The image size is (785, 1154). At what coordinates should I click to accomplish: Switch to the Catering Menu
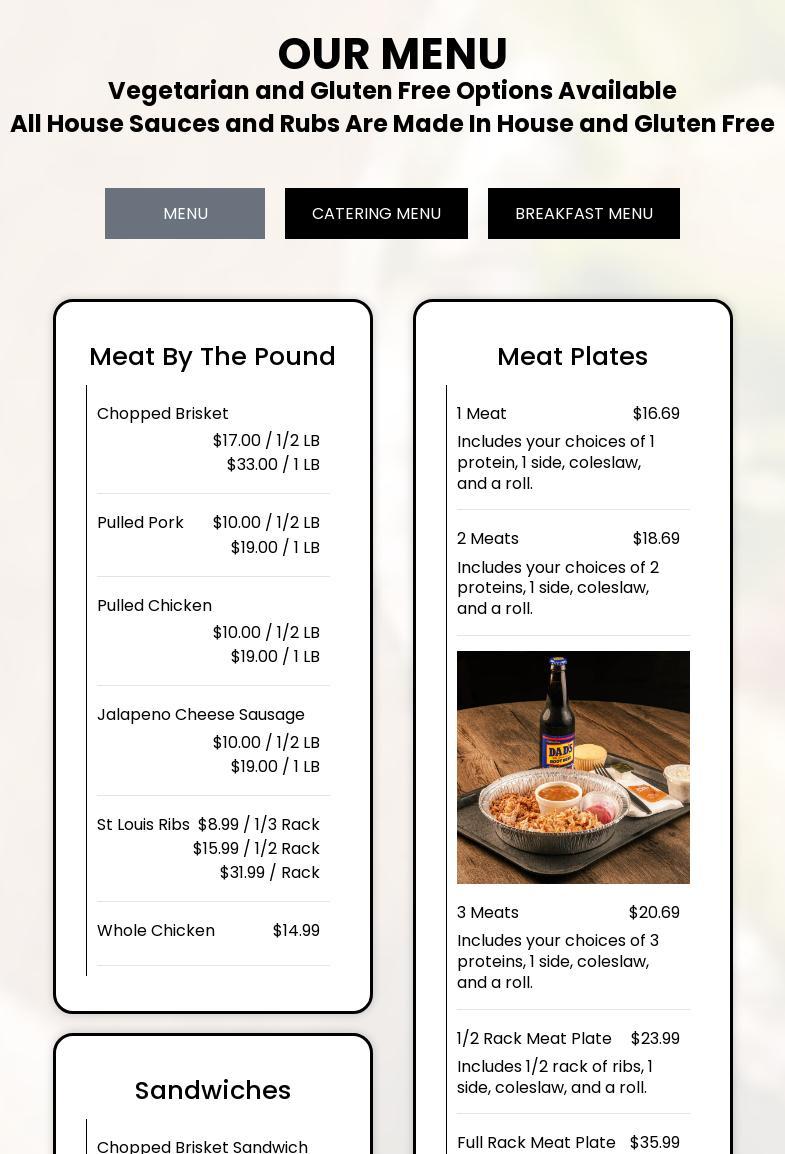376,214
